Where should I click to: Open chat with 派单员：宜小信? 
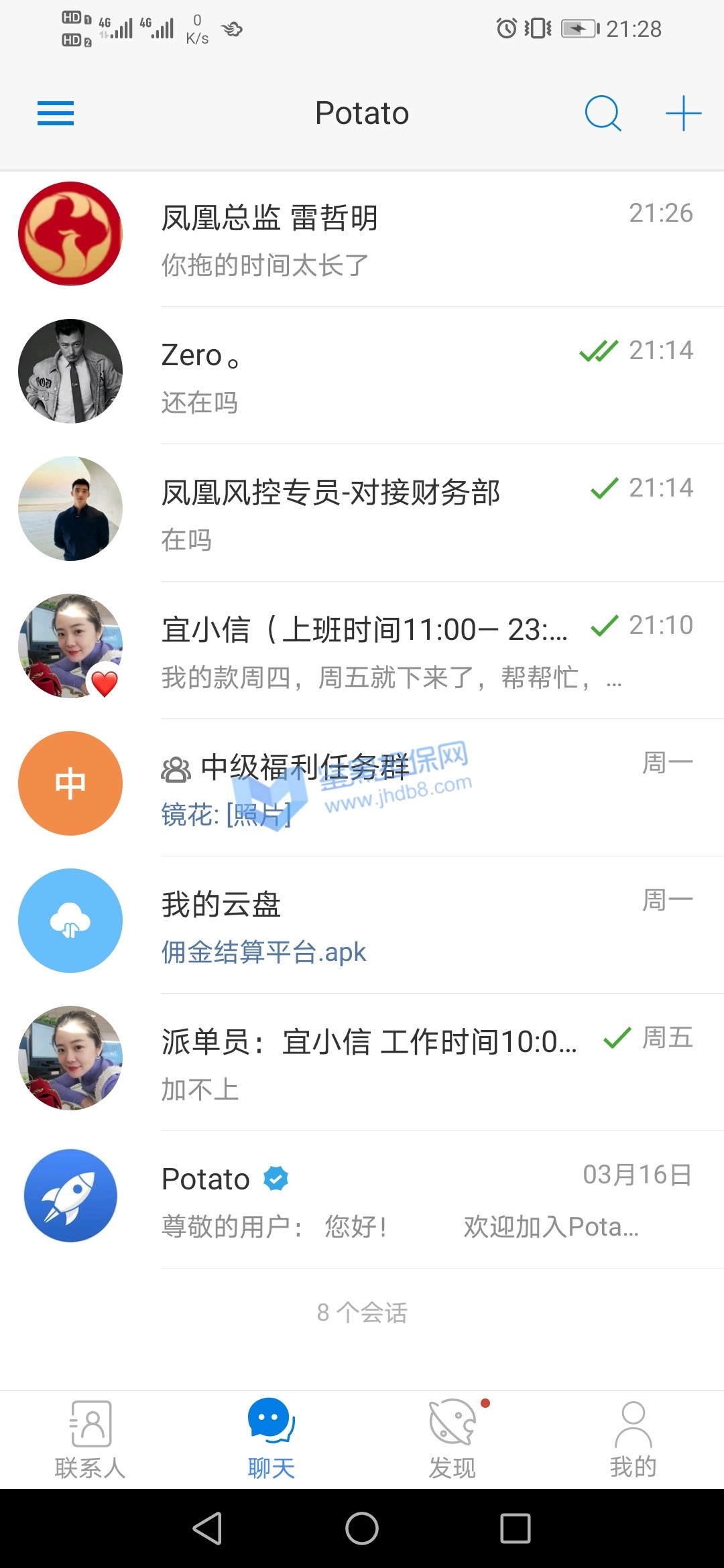point(402,1063)
